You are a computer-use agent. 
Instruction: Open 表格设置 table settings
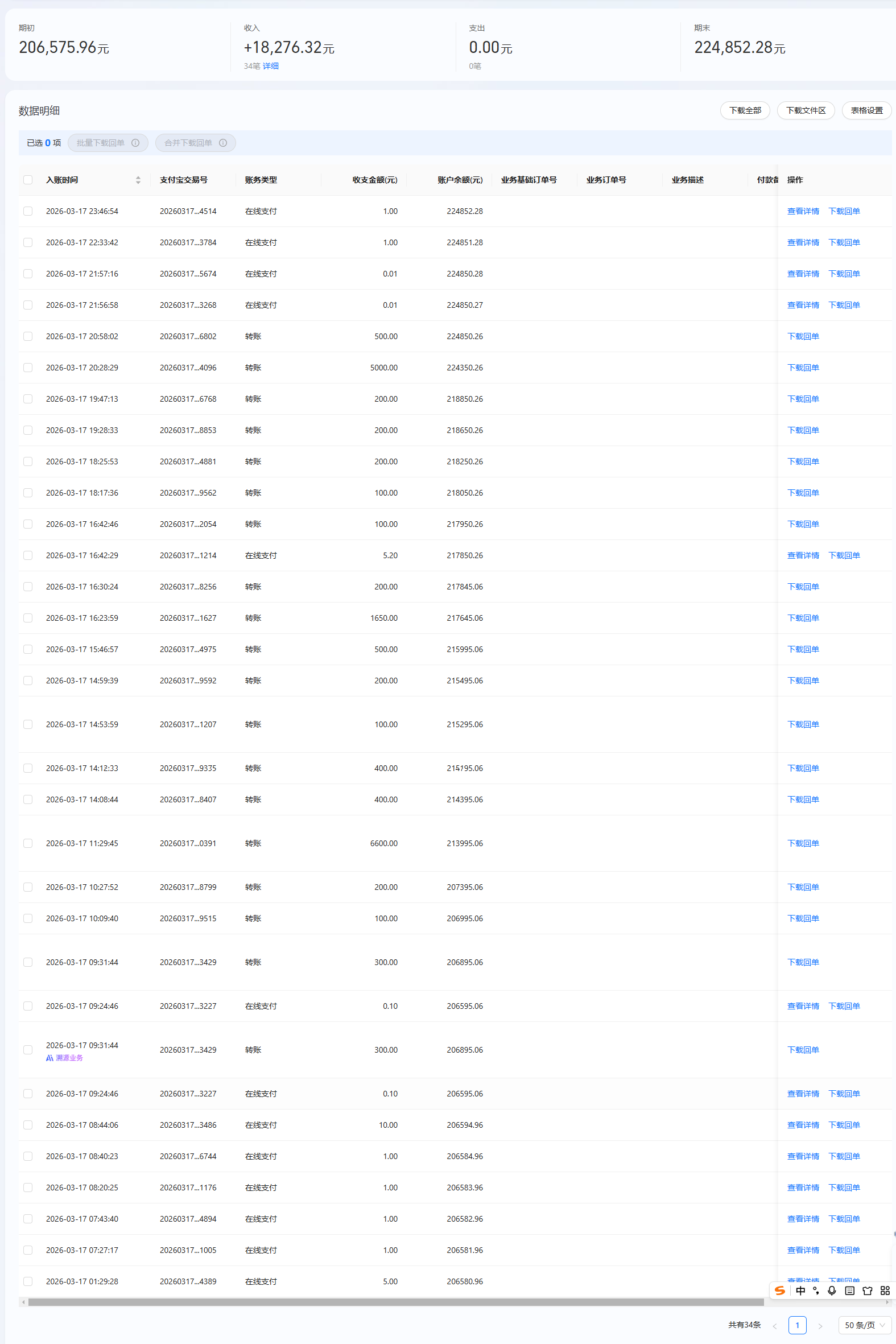pyautogui.click(x=866, y=110)
